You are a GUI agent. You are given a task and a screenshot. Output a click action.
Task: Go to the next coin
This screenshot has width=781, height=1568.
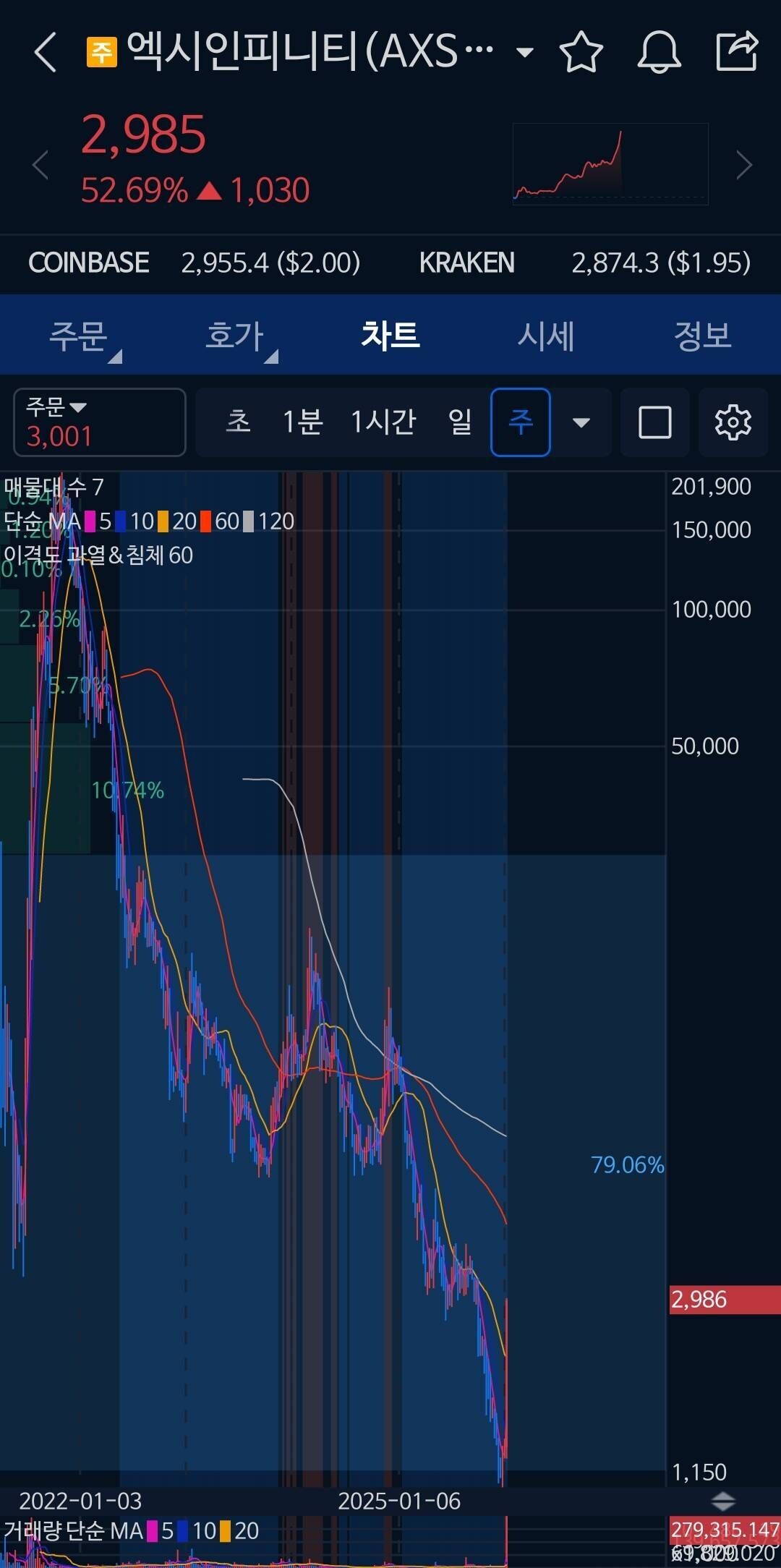(743, 165)
